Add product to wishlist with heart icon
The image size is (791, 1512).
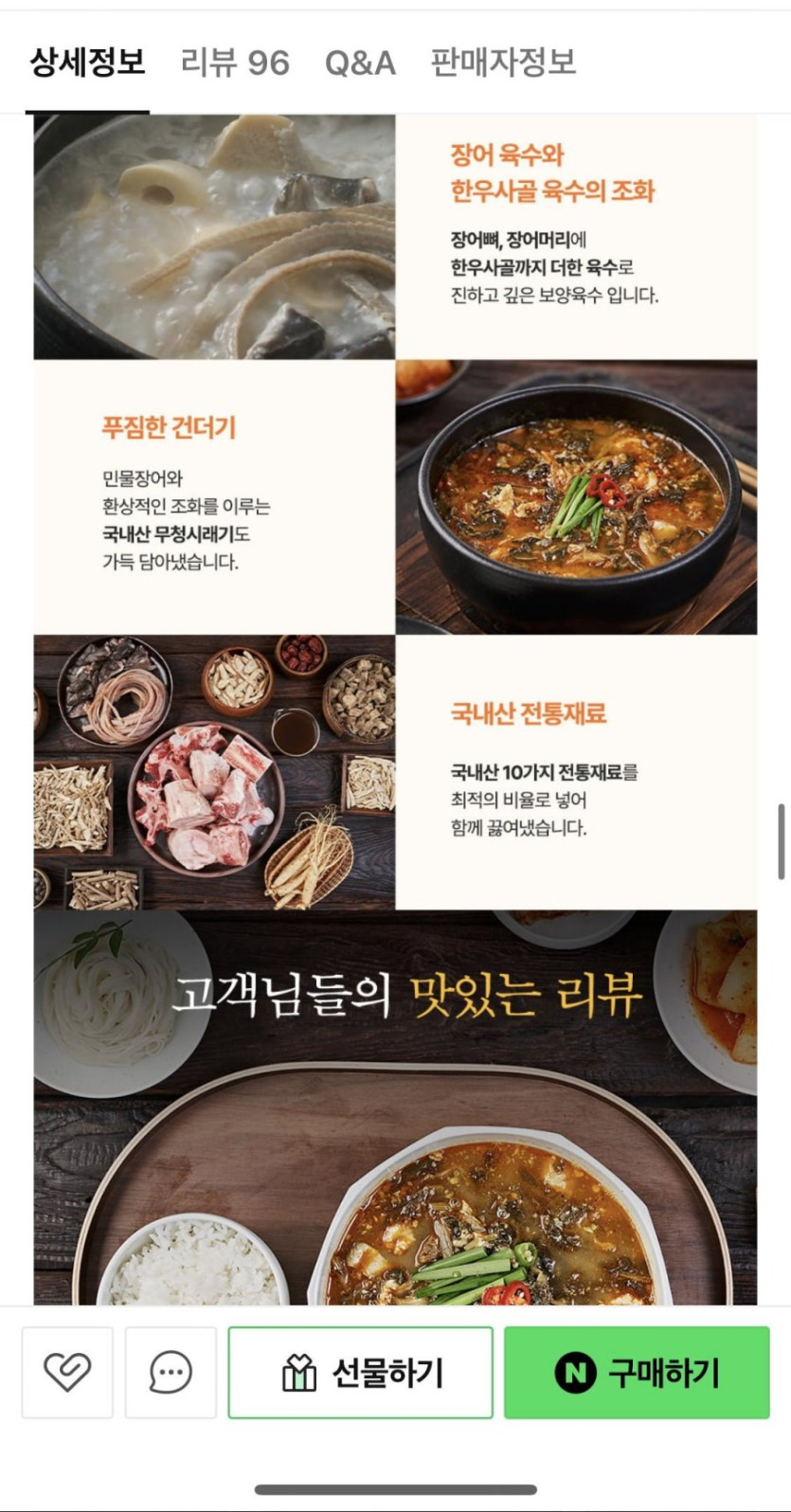67,1372
